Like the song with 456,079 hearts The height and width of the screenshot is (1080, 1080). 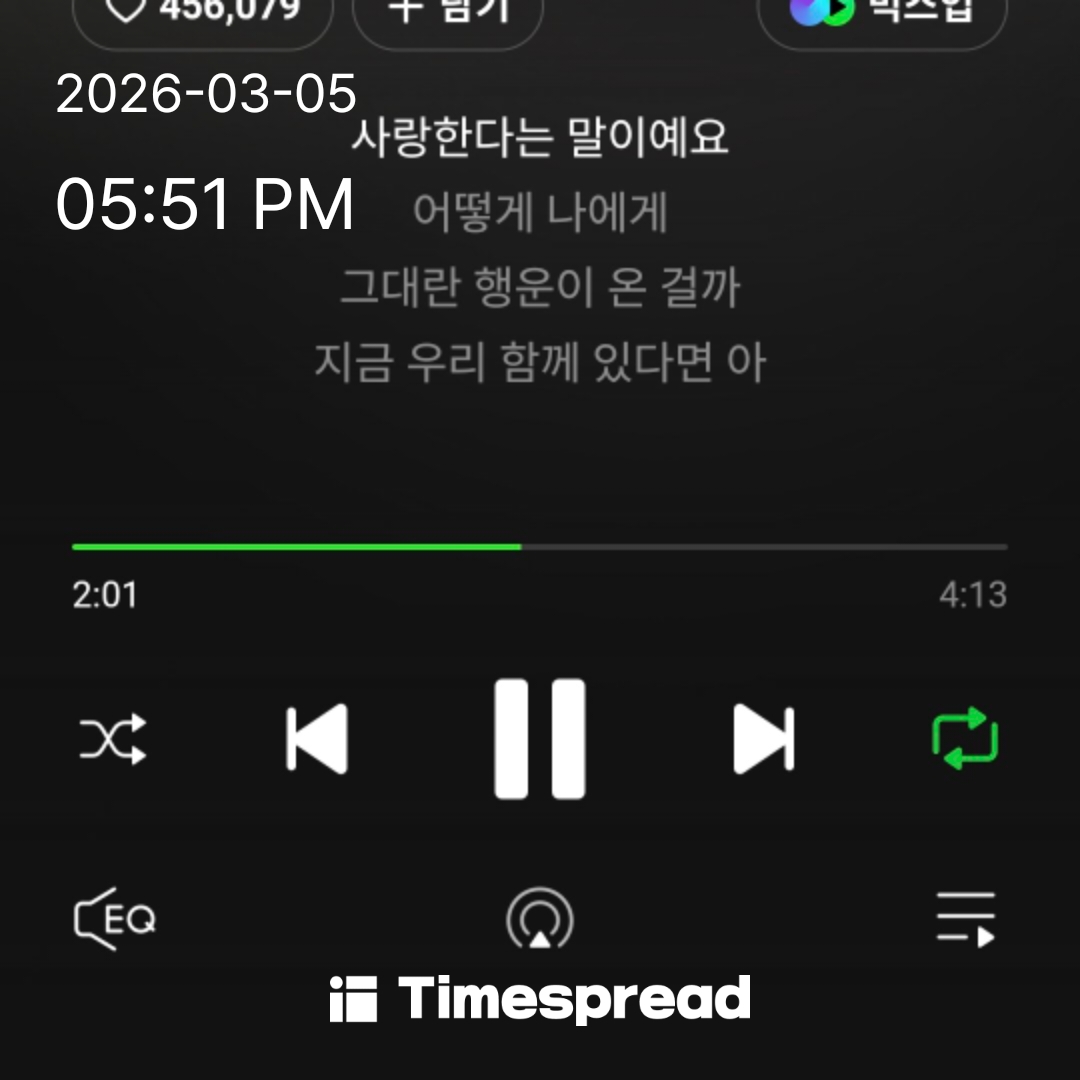click(x=202, y=12)
